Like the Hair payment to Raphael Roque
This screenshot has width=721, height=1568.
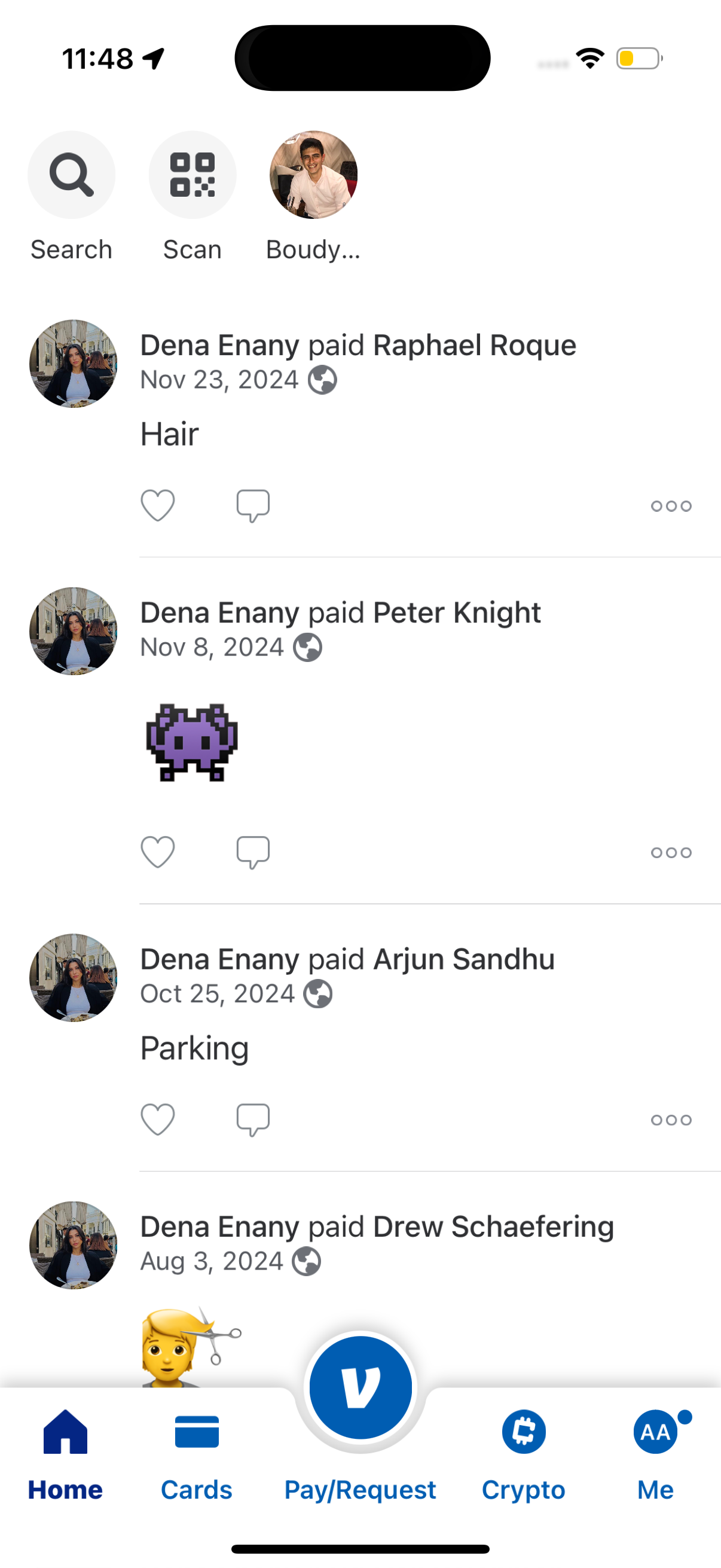158,505
